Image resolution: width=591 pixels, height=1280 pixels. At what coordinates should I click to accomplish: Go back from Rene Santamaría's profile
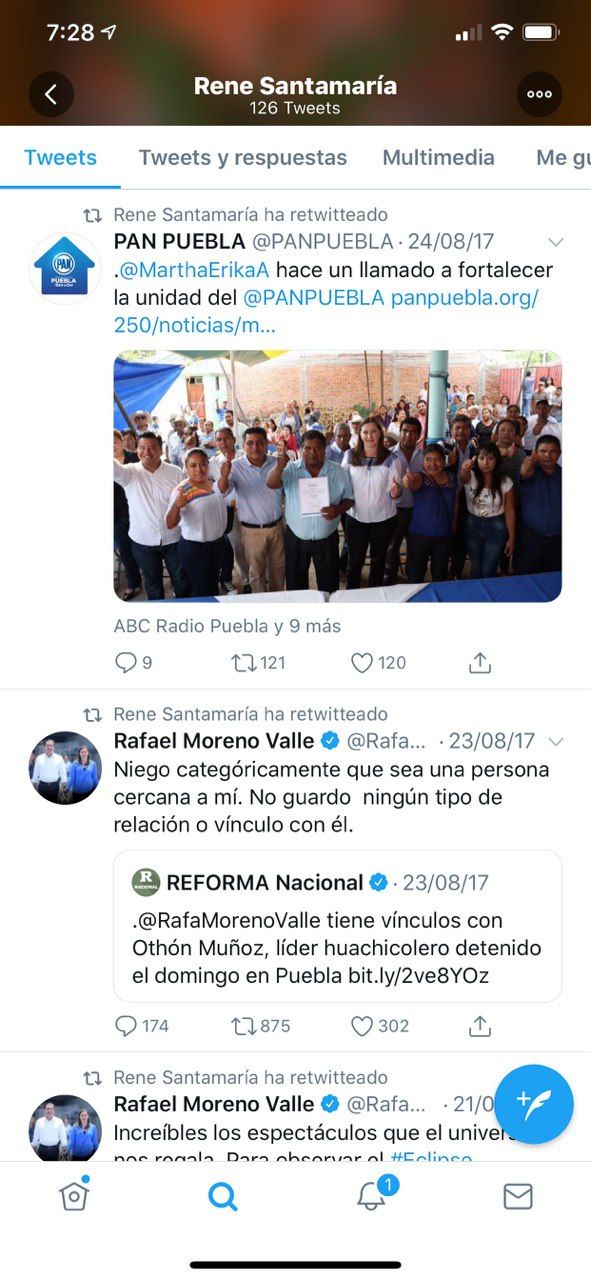point(51,95)
